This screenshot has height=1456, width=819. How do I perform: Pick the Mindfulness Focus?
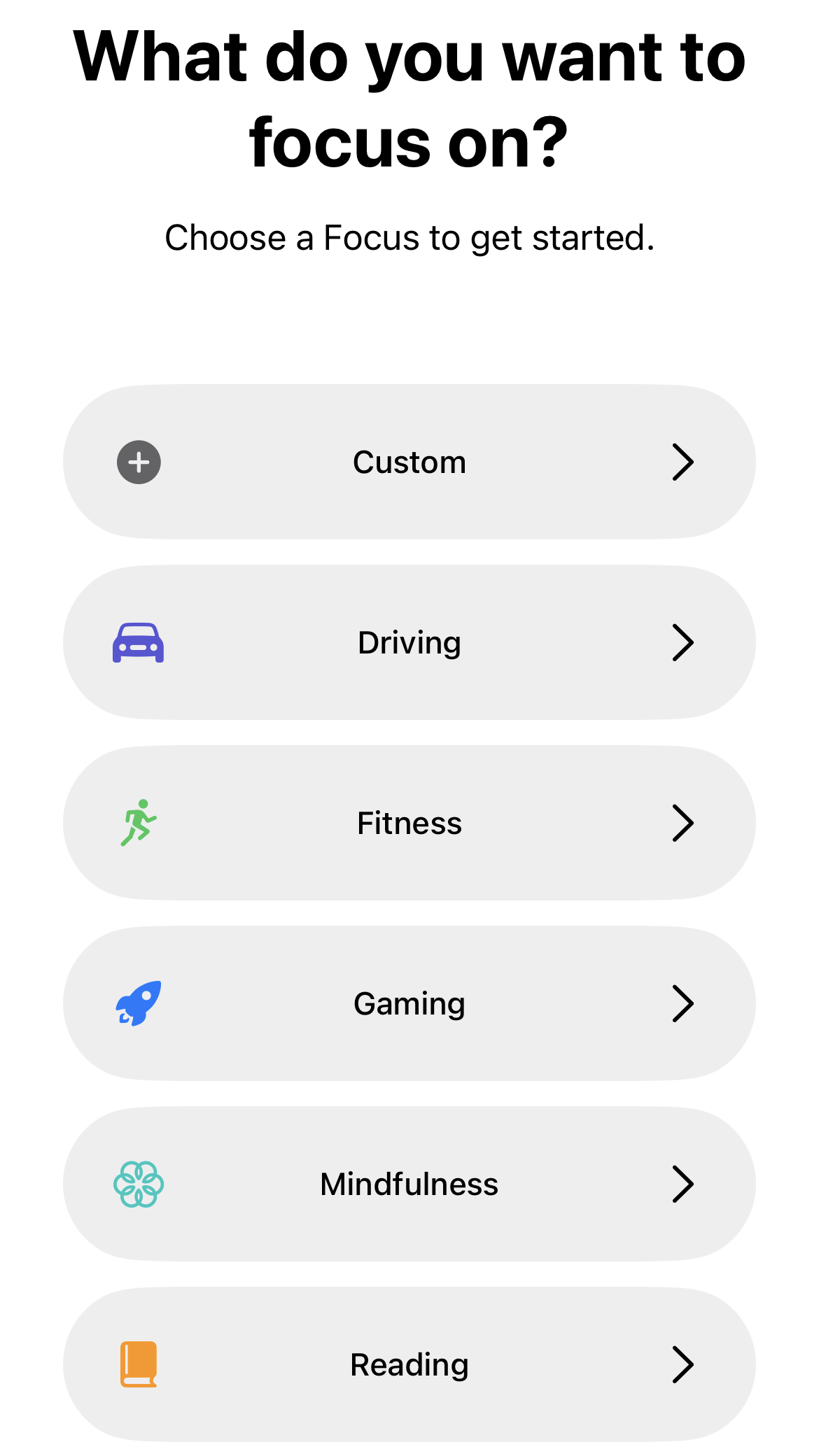(x=409, y=1184)
